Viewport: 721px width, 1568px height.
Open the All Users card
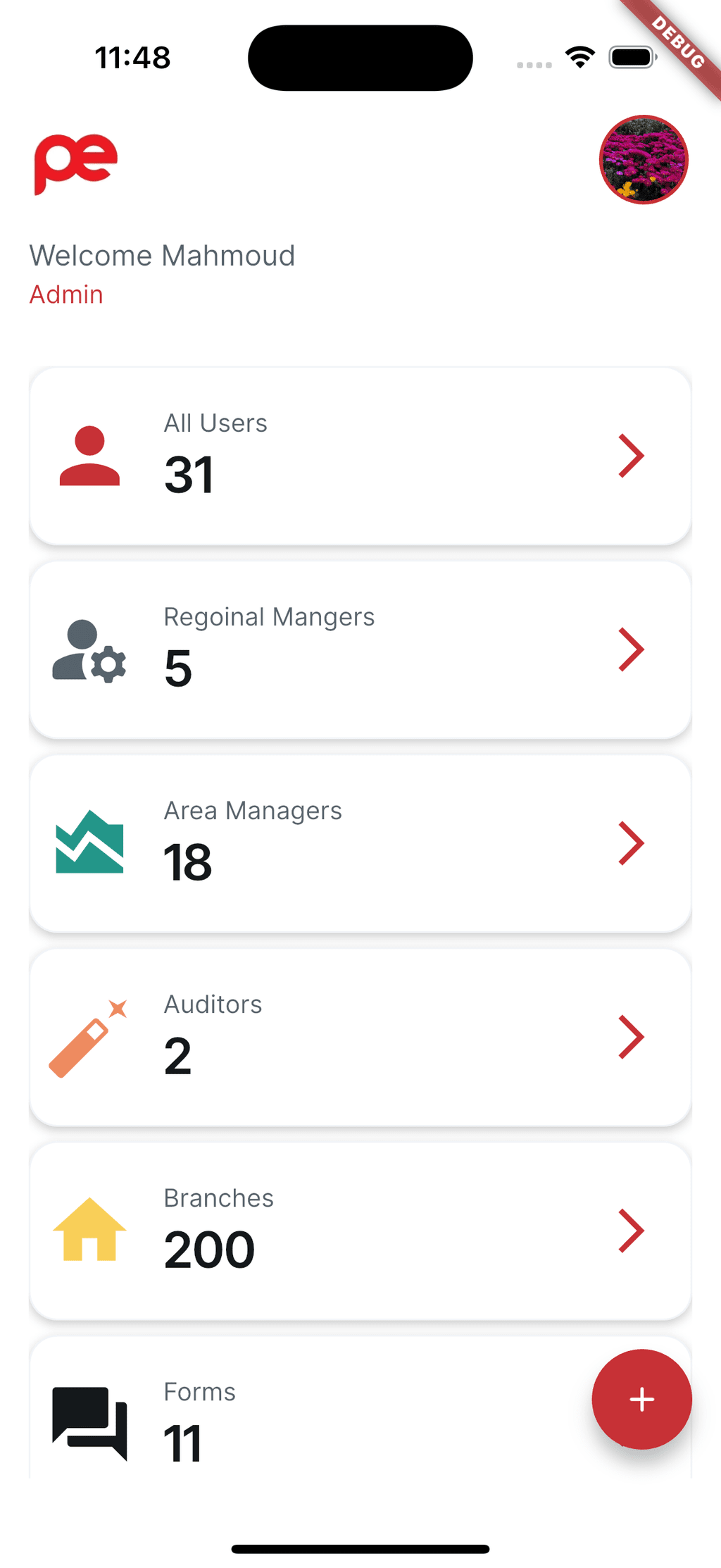point(360,456)
